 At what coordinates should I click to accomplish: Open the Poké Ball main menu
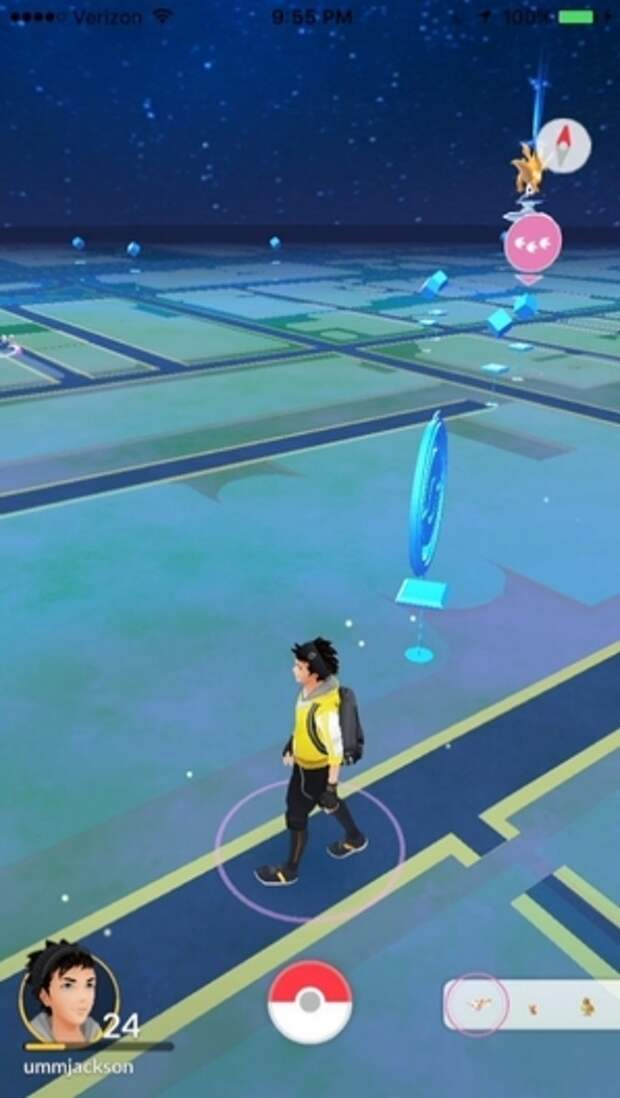[x=310, y=1001]
